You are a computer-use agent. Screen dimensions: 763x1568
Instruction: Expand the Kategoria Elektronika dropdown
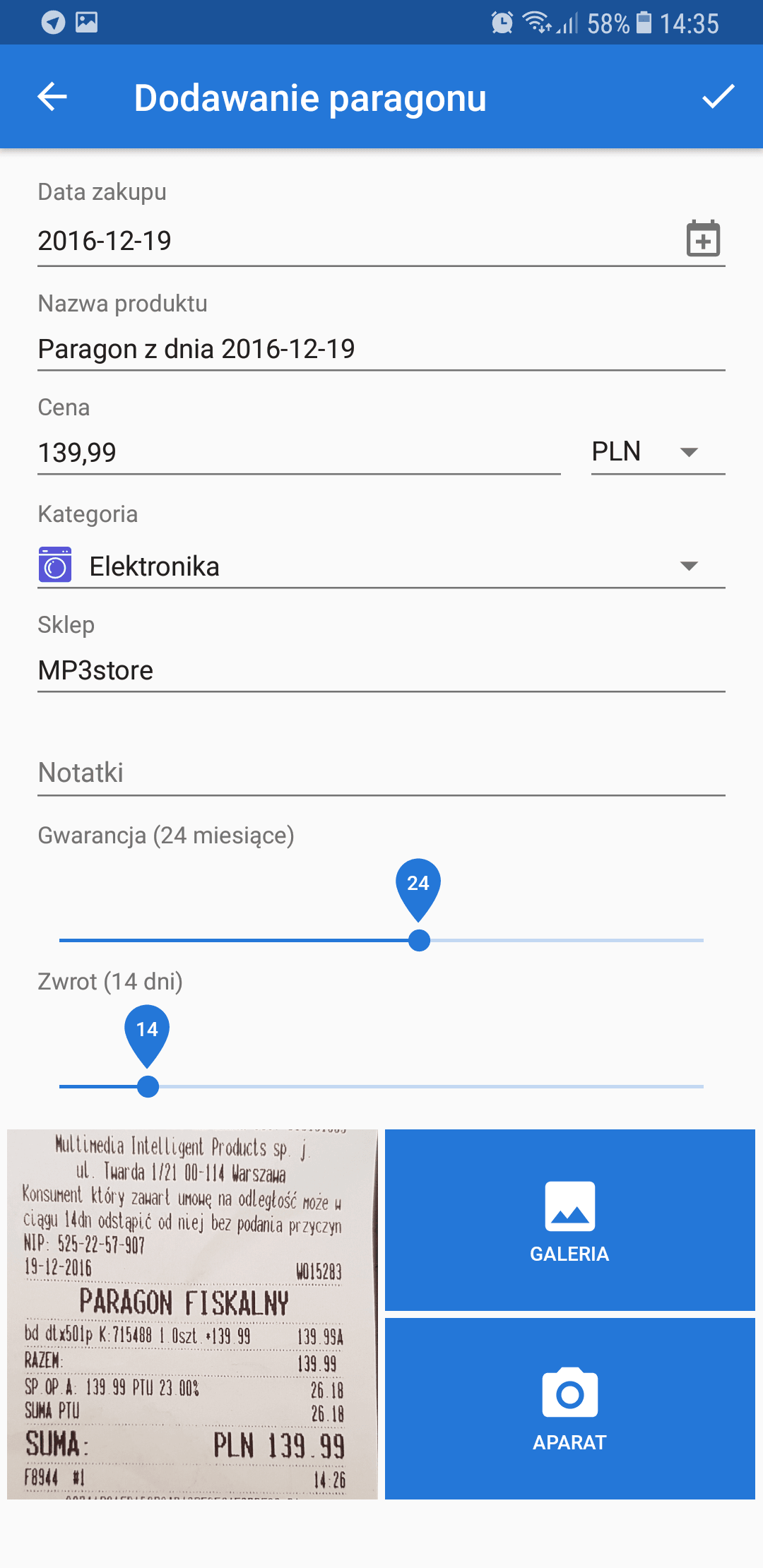tap(381, 566)
